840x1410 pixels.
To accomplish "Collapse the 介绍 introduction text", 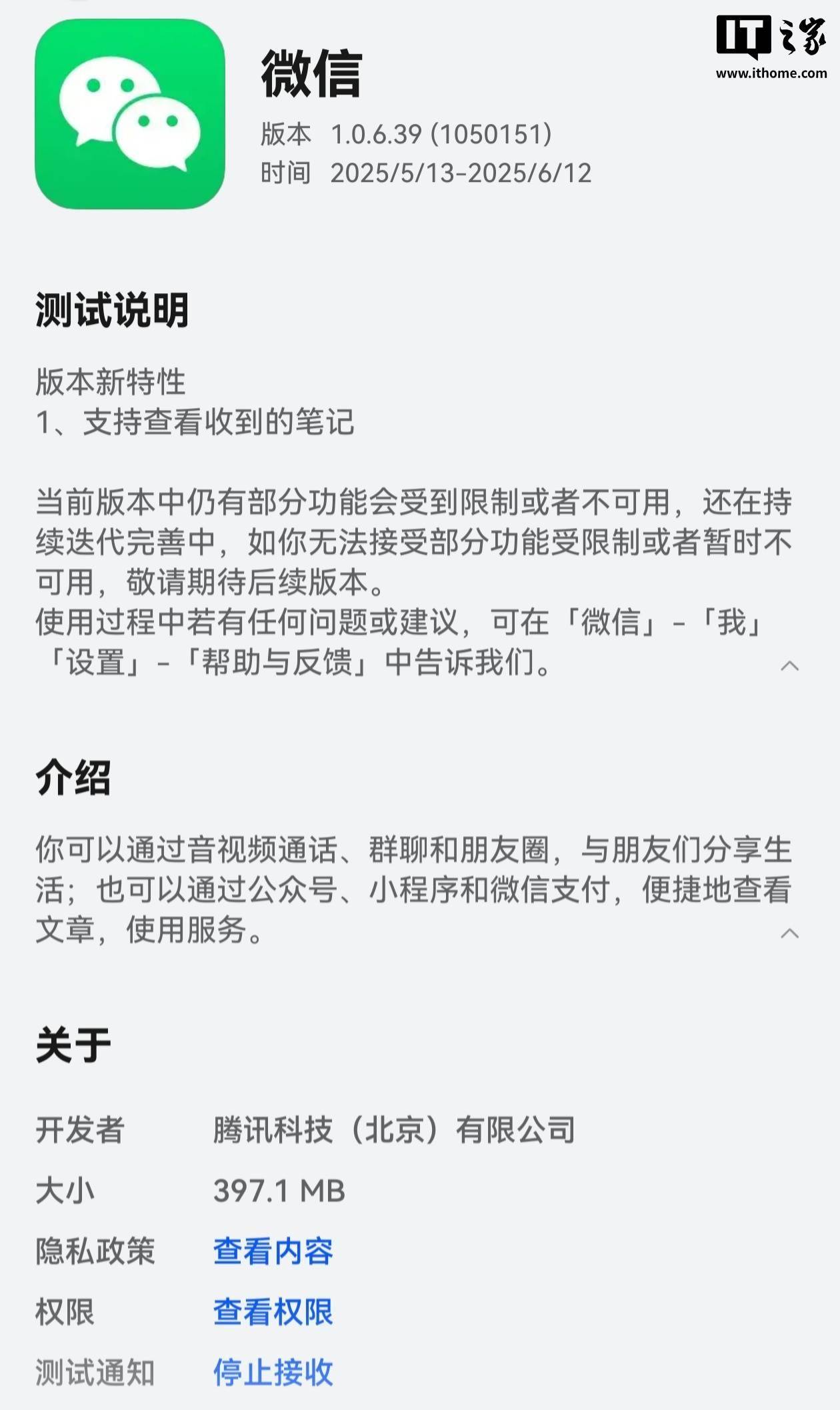I will [x=789, y=933].
